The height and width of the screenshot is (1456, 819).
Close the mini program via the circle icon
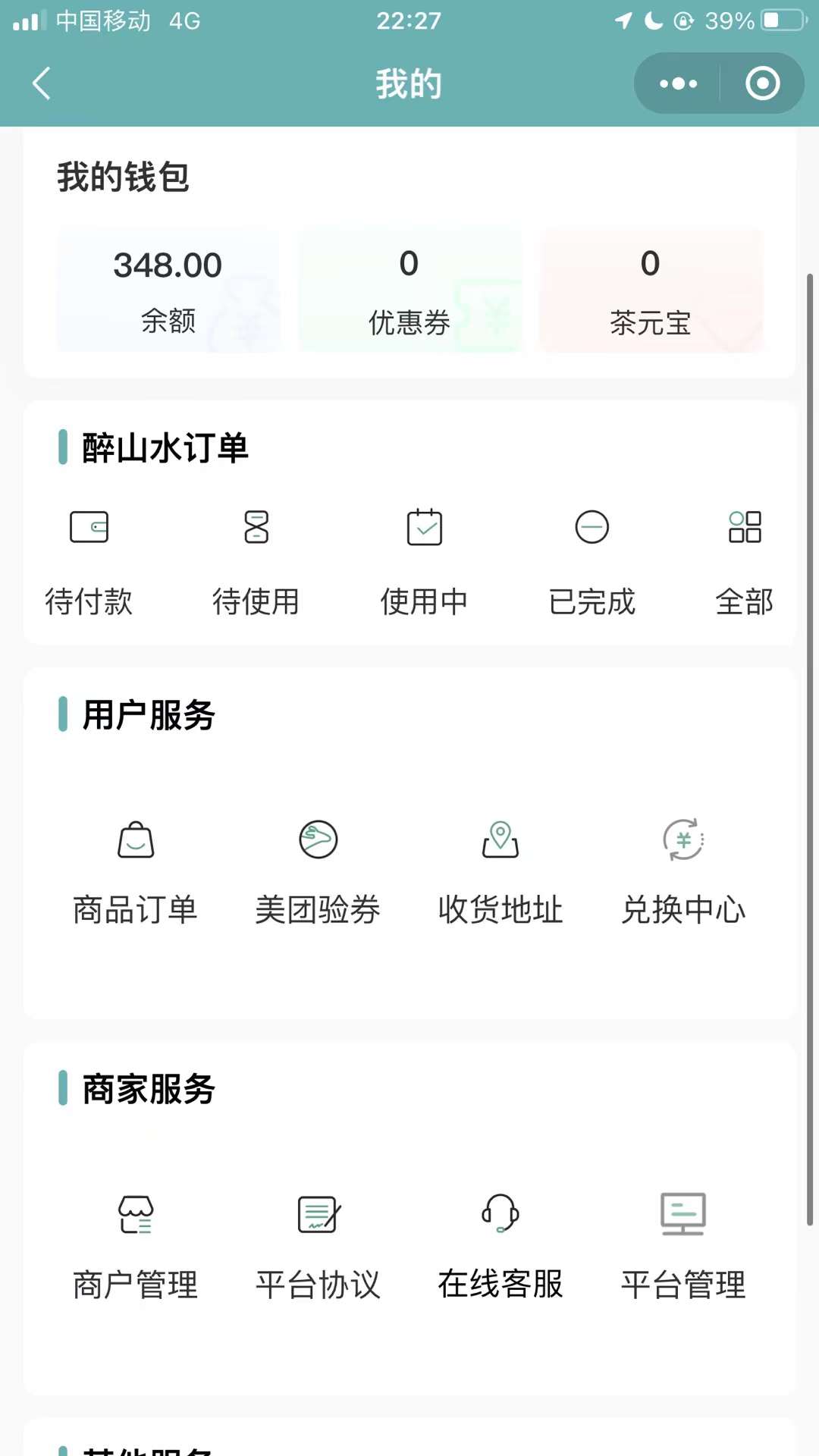(x=762, y=83)
